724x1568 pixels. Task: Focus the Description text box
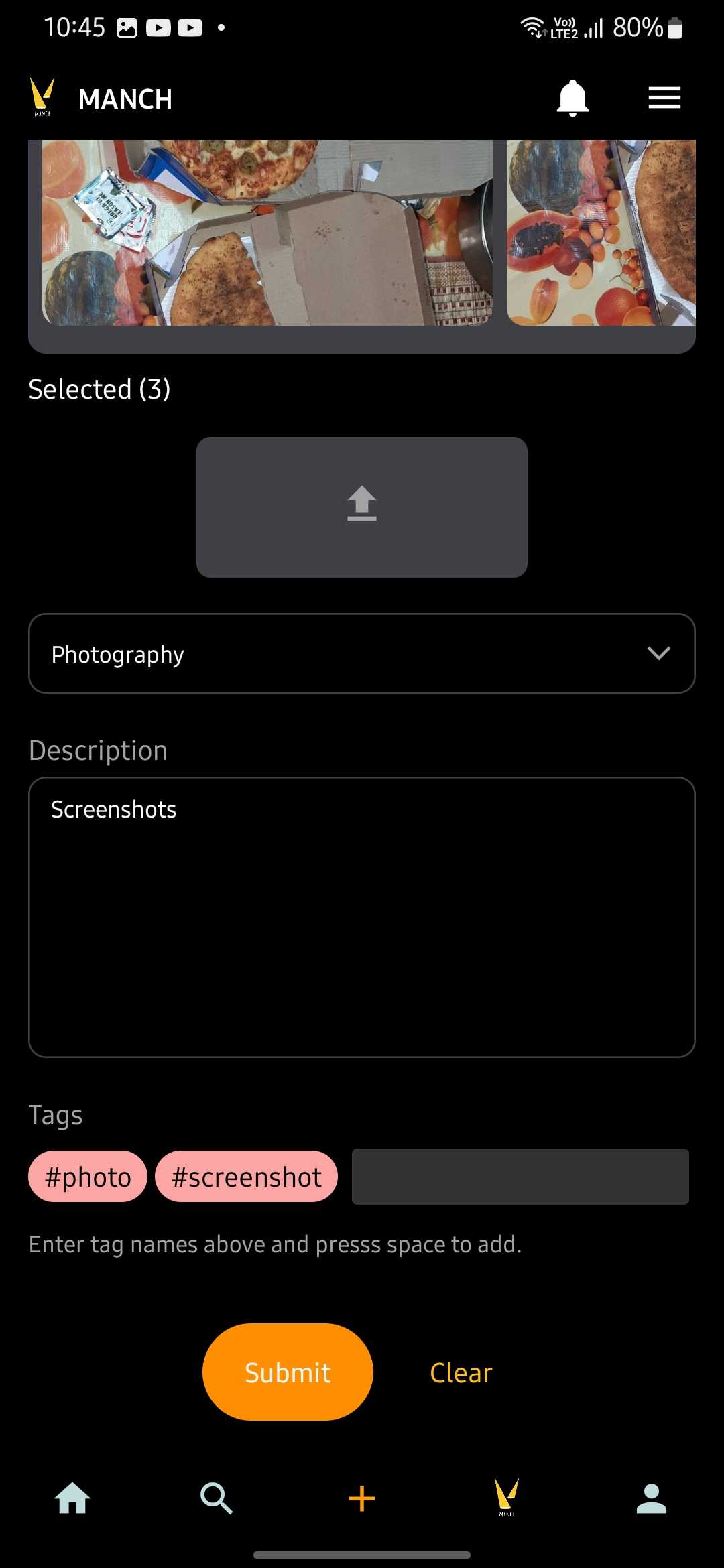pos(362,917)
